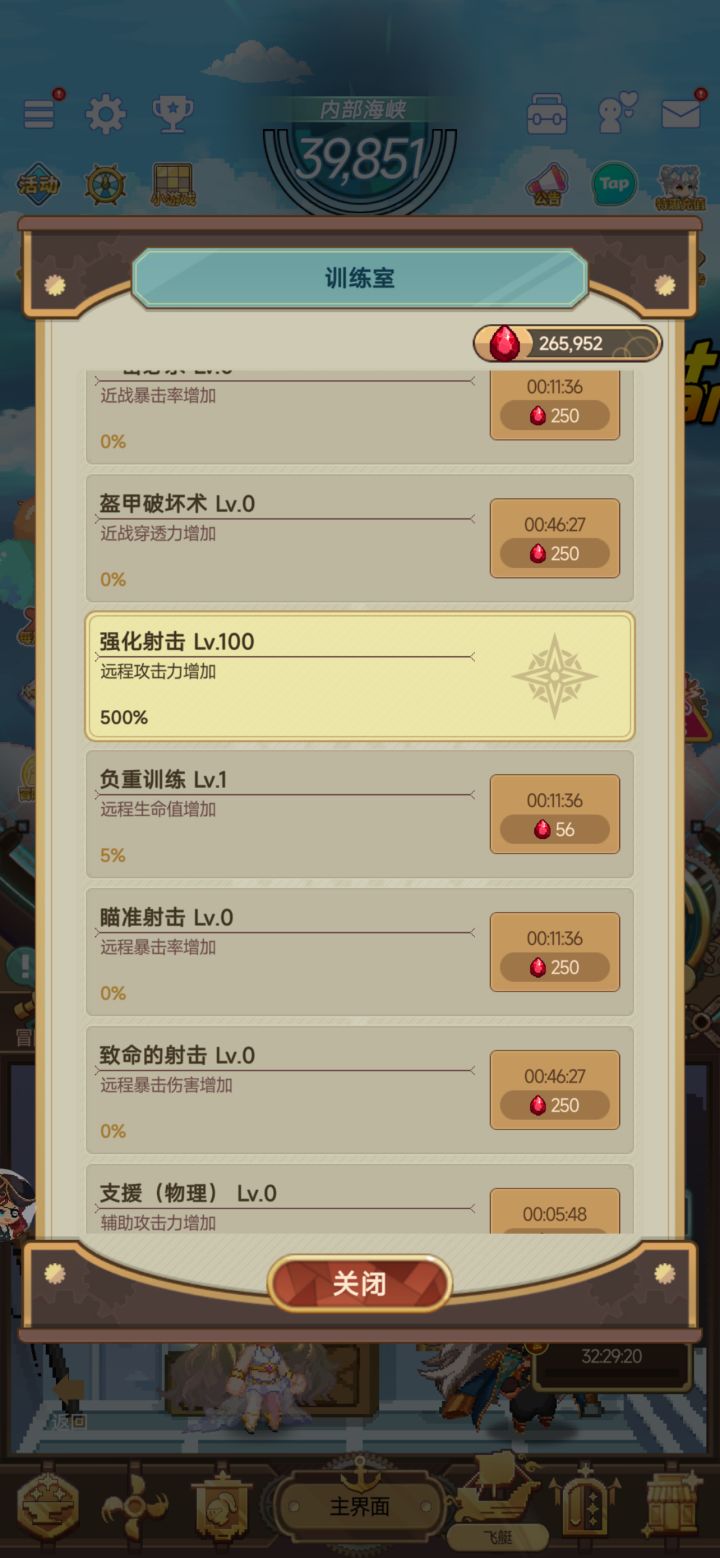
Task: Open the toolbox icon near top right
Action: pos(549,113)
